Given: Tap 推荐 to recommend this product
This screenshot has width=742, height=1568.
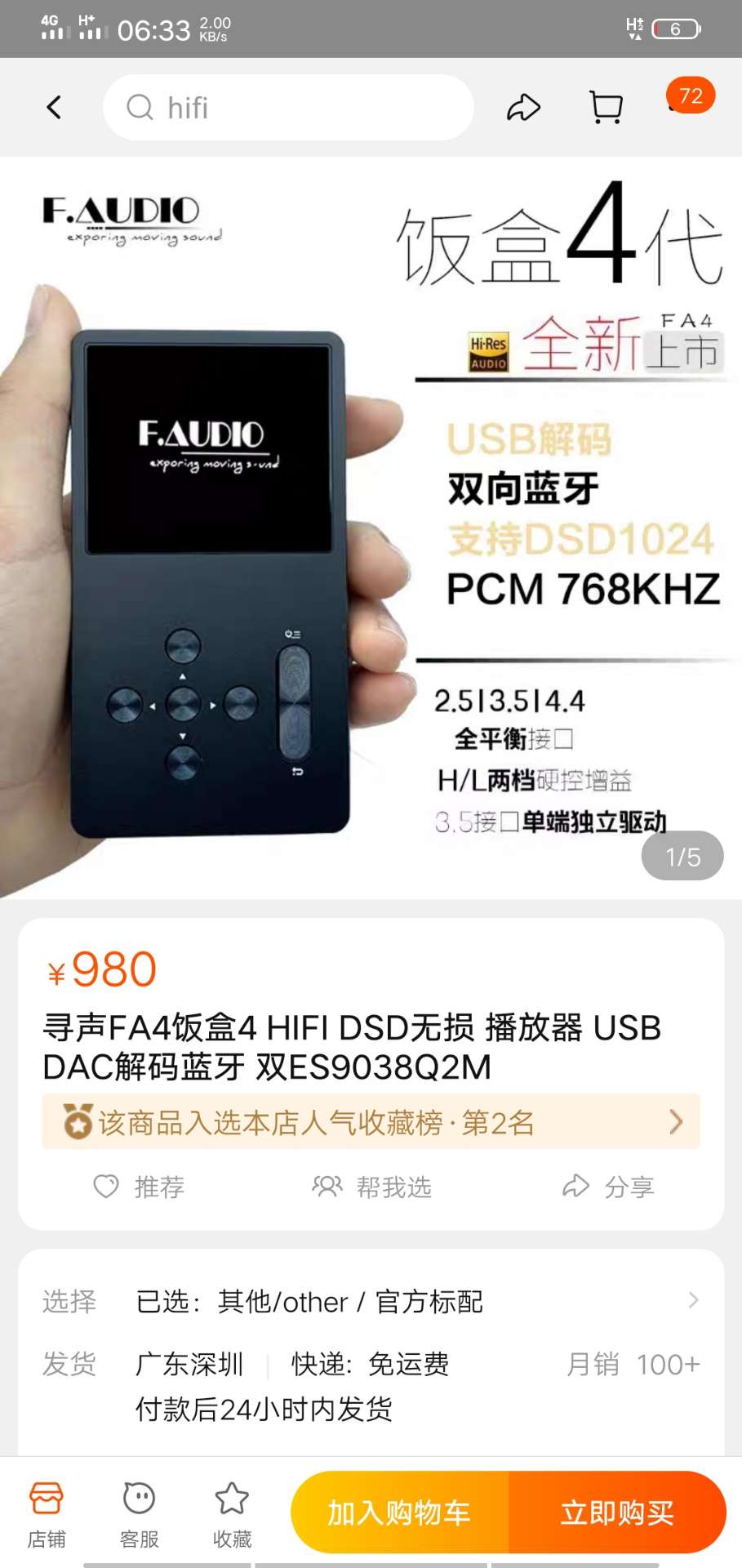Looking at the screenshot, I should (x=139, y=1186).
